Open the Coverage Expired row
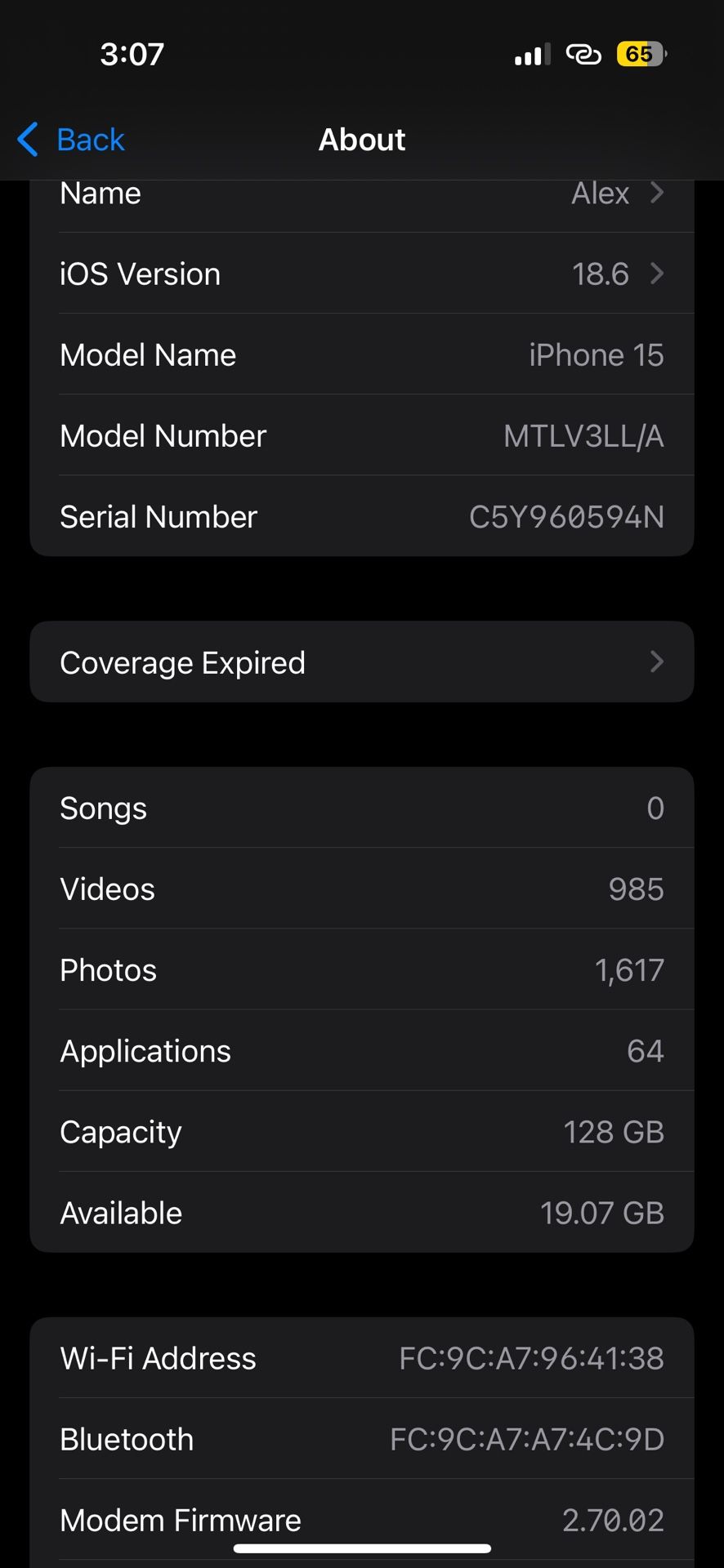 point(361,662)
